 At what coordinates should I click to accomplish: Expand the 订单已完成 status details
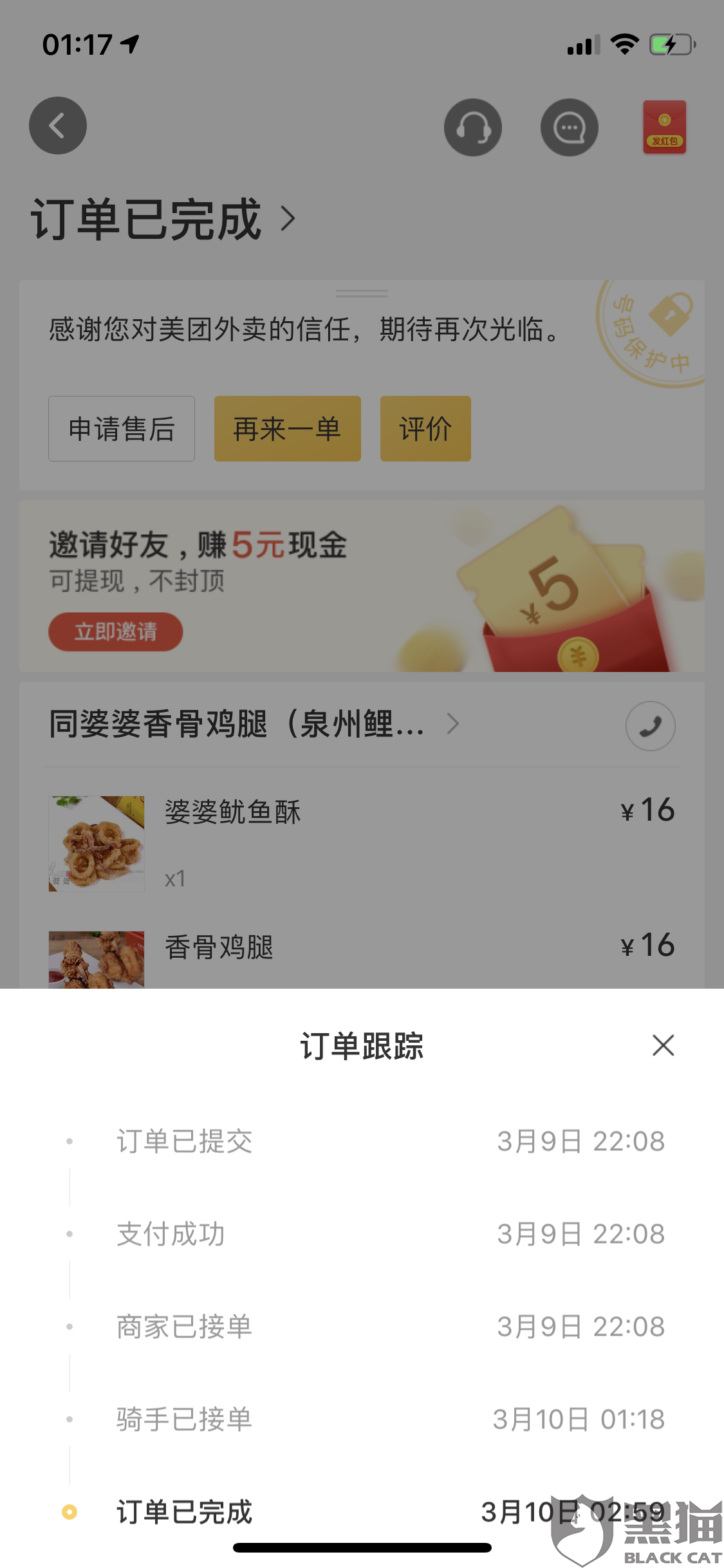point(163,219)
